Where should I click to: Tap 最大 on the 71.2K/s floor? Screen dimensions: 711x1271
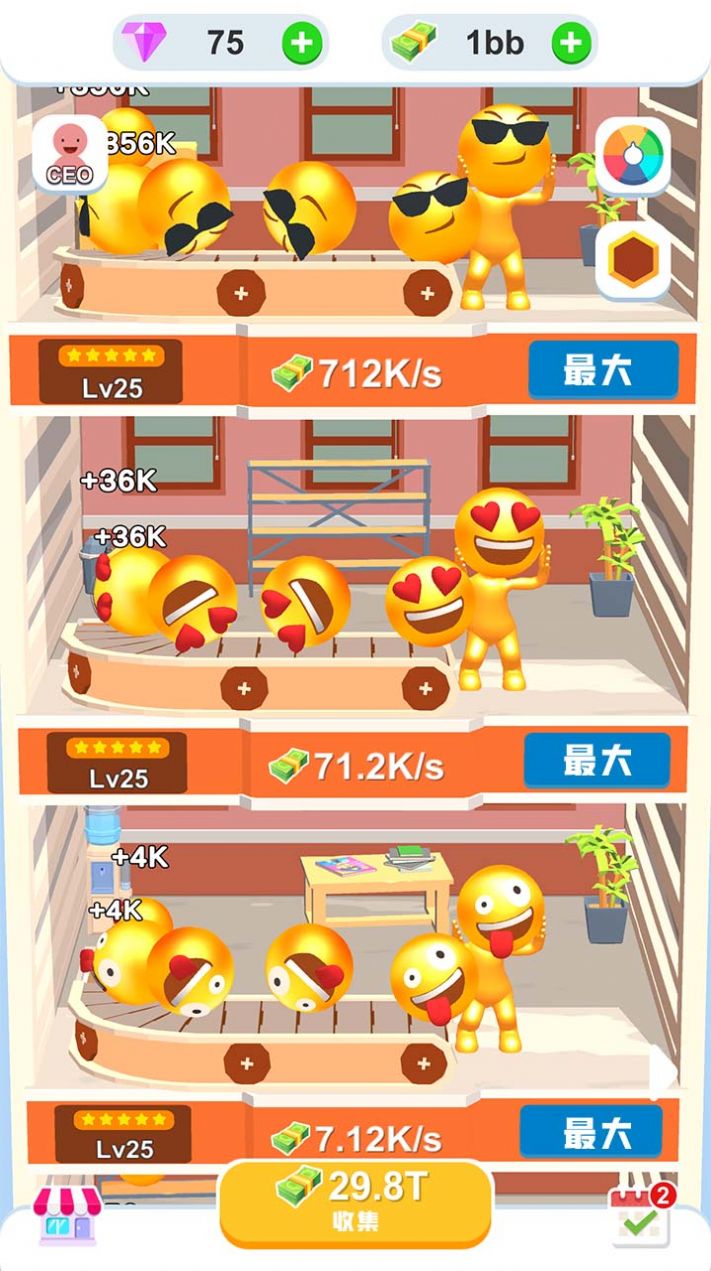click(597, 760)
